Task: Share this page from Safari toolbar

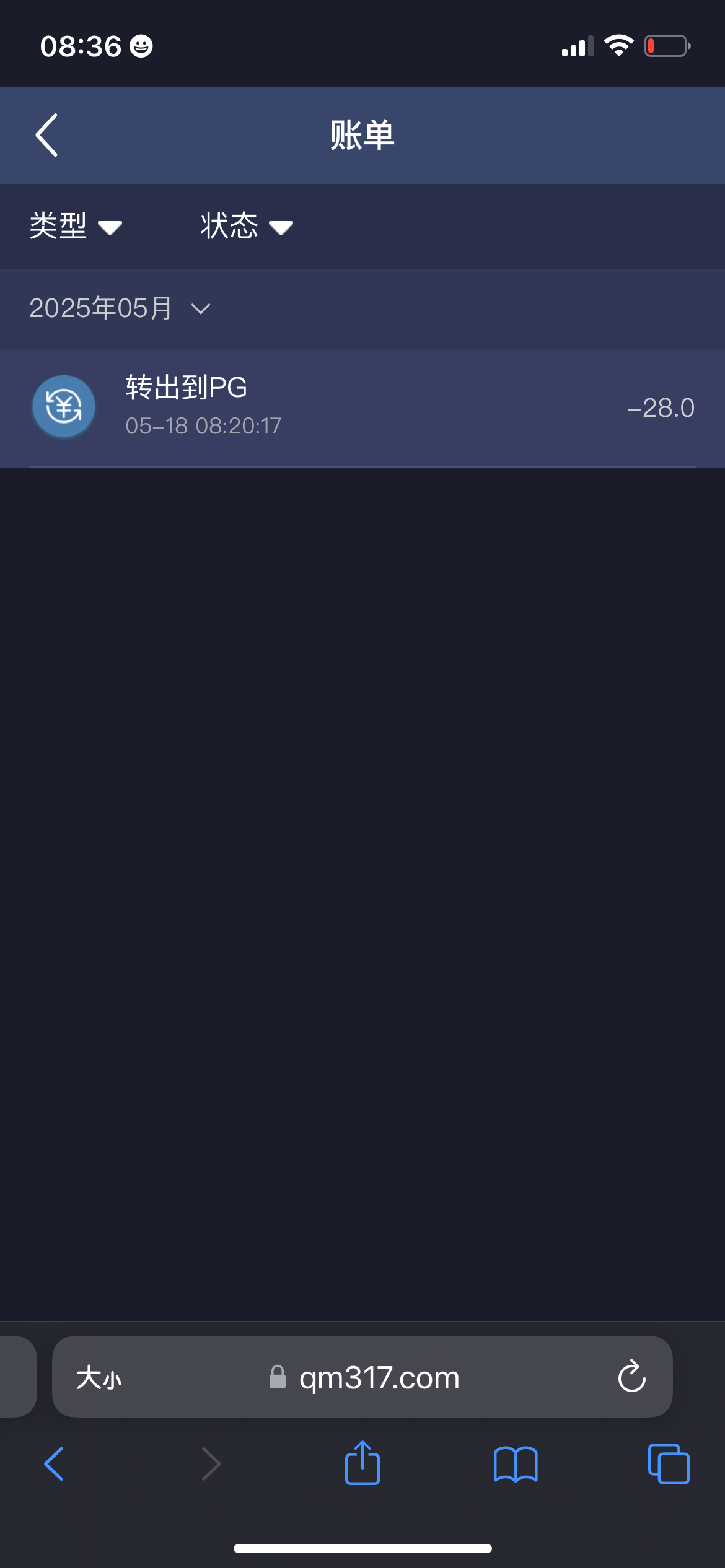Action: [362, 1463]
